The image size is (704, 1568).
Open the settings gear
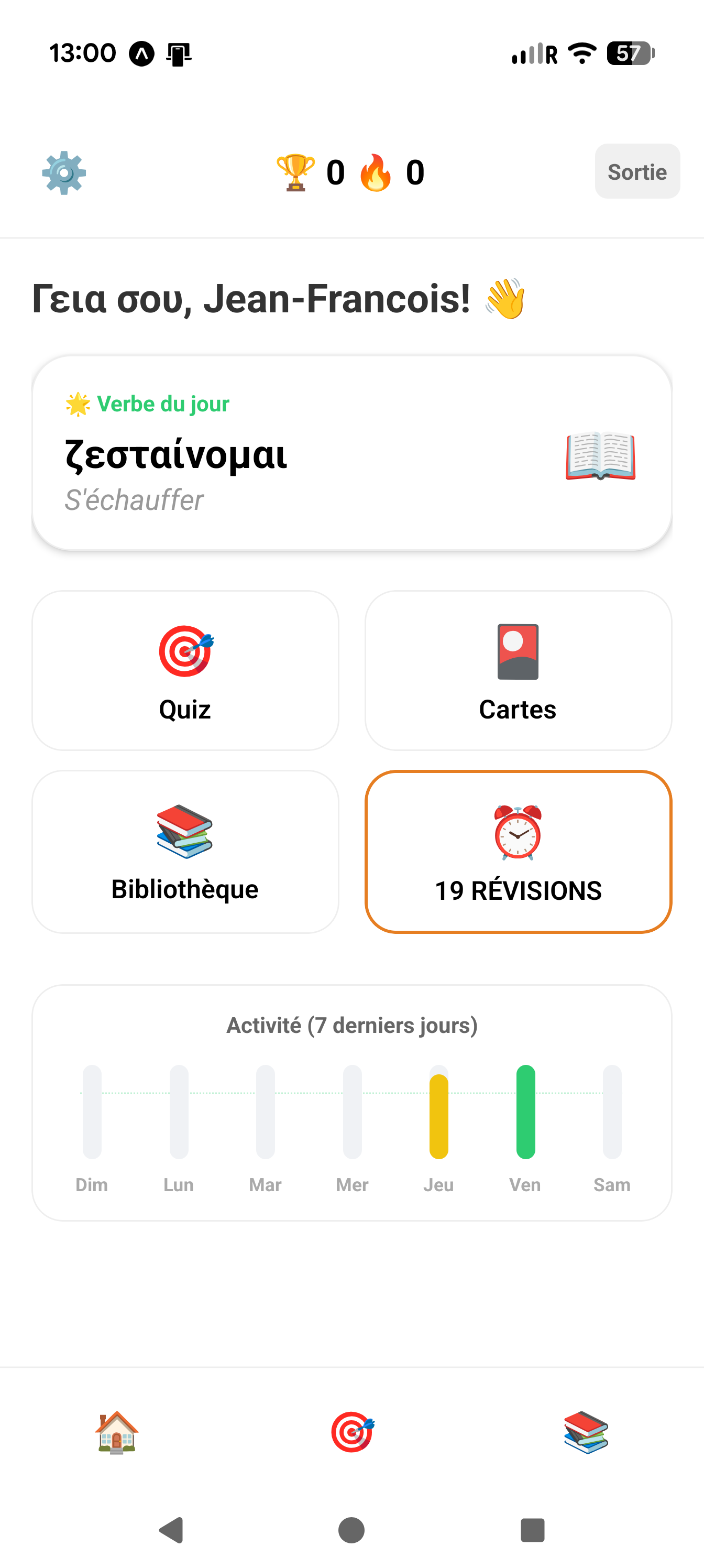(63, 172)
